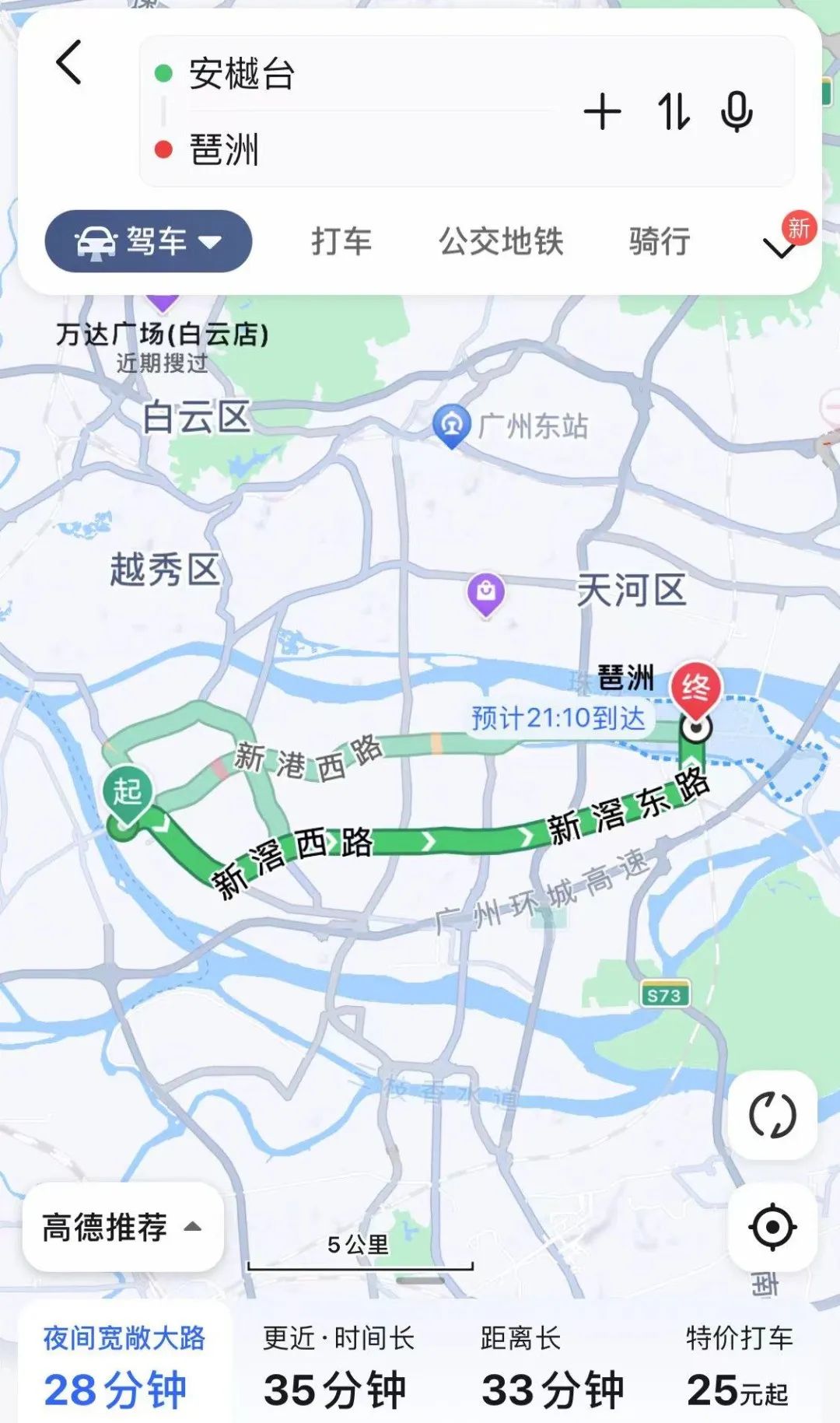This screenshot has width=840, height=1423.
Task: Start voice input with the microphone
Action: (x=736, y=111)
